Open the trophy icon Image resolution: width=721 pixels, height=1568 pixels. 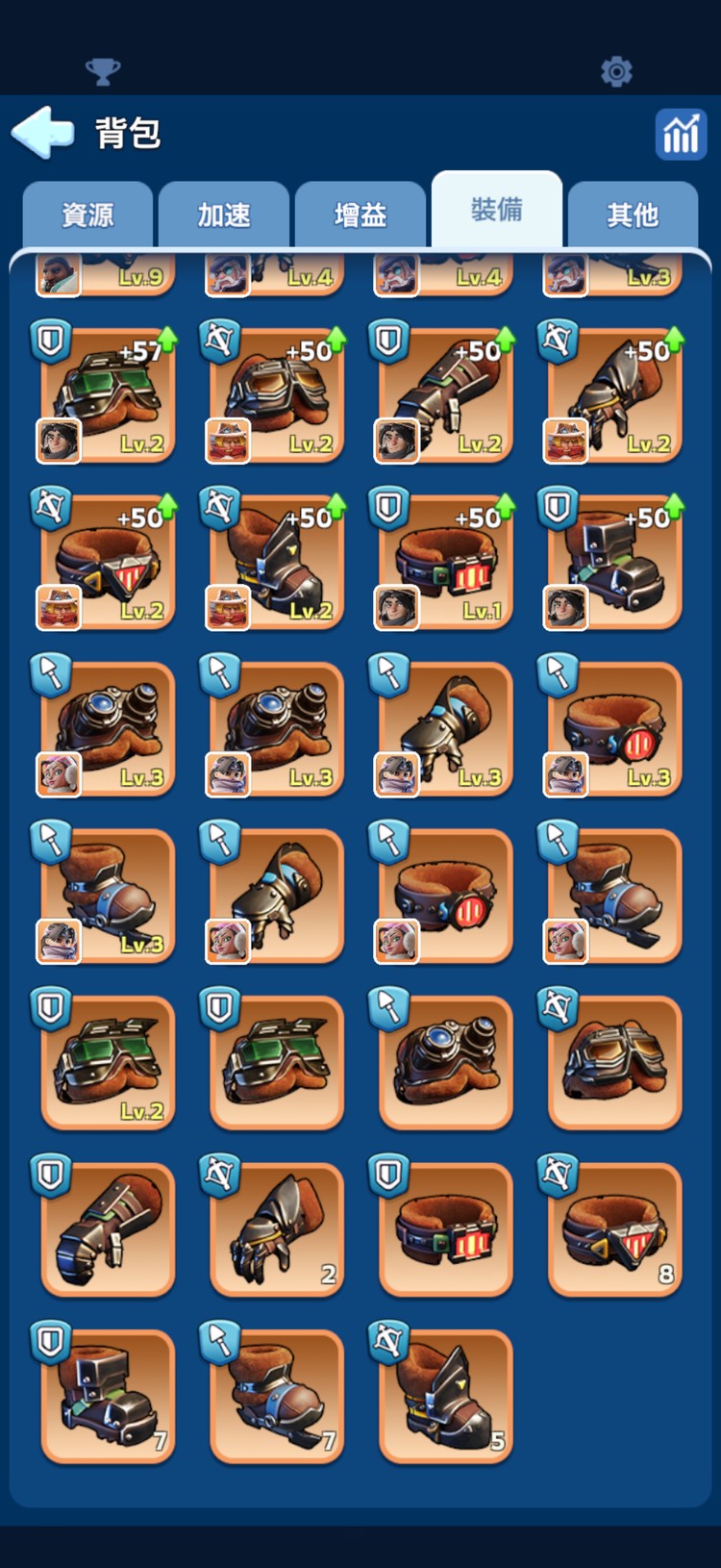click(x=103, y=71)
